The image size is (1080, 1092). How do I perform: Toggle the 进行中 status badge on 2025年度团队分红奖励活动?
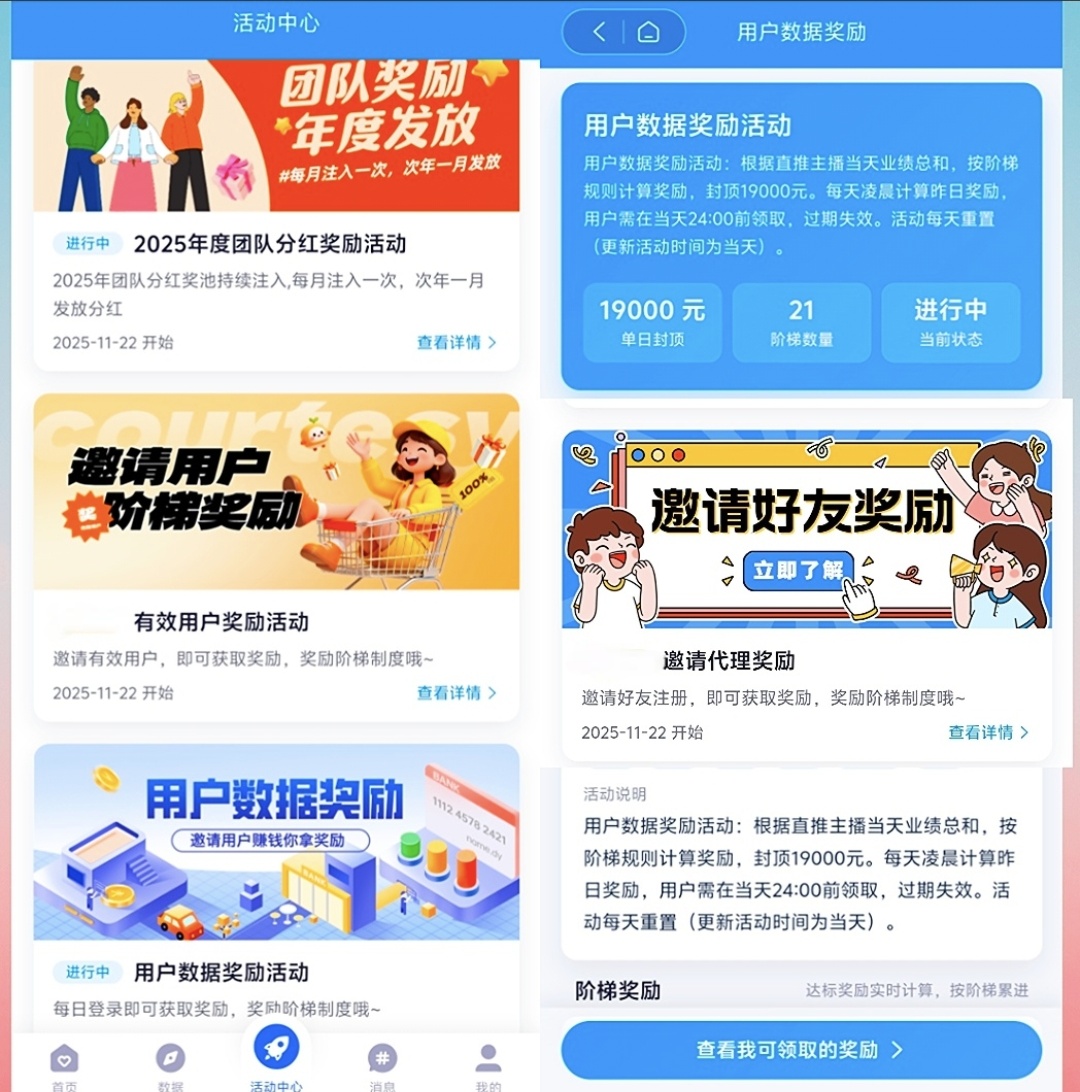(x=86, y=243)
